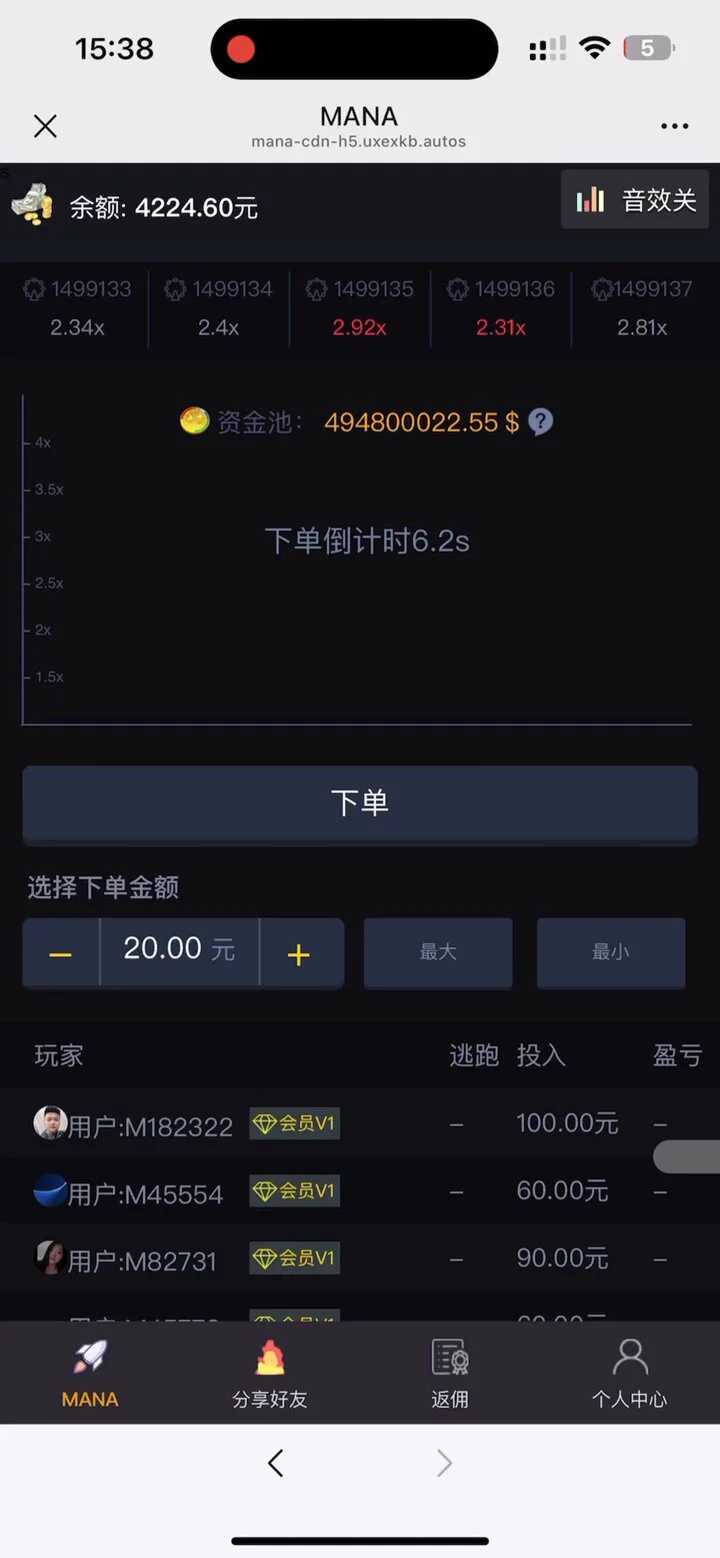This screenshot has height=1558, width=720.
Task: Close the MANA web page
Action: (45, 126)
